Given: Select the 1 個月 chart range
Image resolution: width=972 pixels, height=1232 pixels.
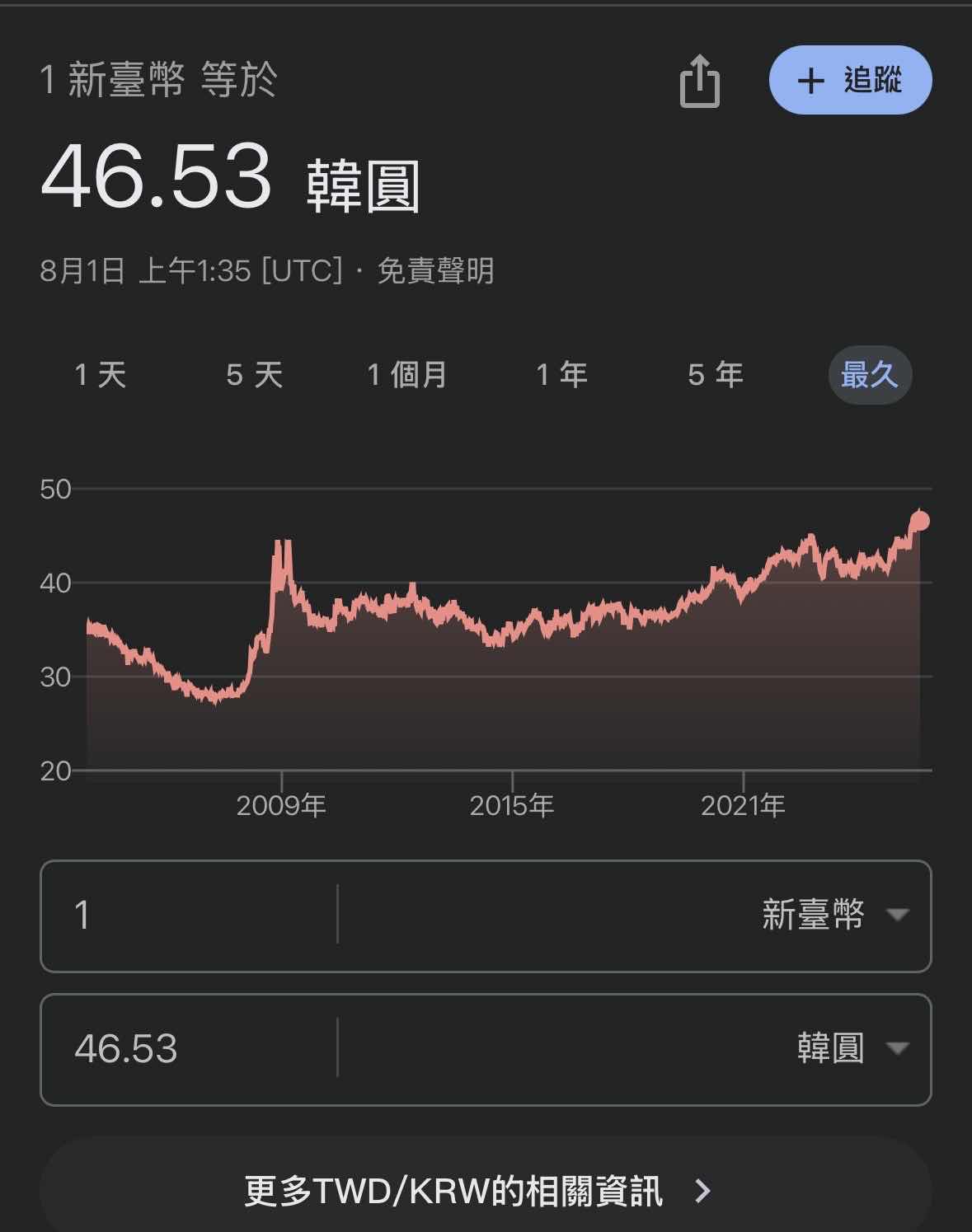Looking at the screenshot, I should click(x=407, y=375).
